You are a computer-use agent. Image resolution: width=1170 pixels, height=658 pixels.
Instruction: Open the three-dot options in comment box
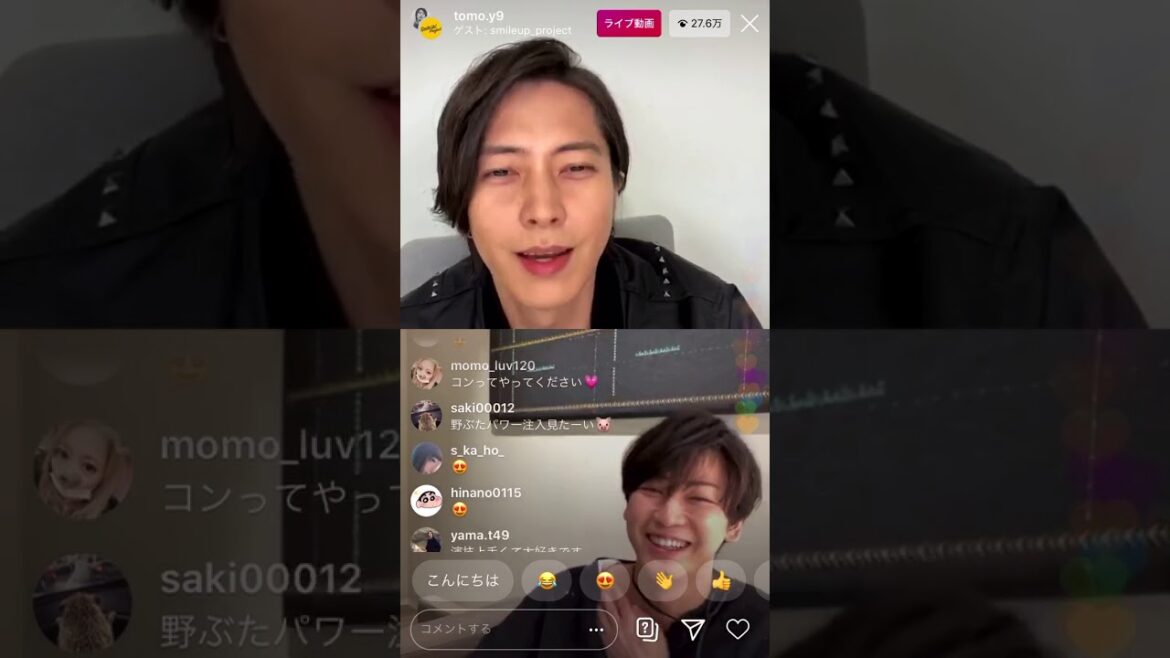(x=596, y=629)
